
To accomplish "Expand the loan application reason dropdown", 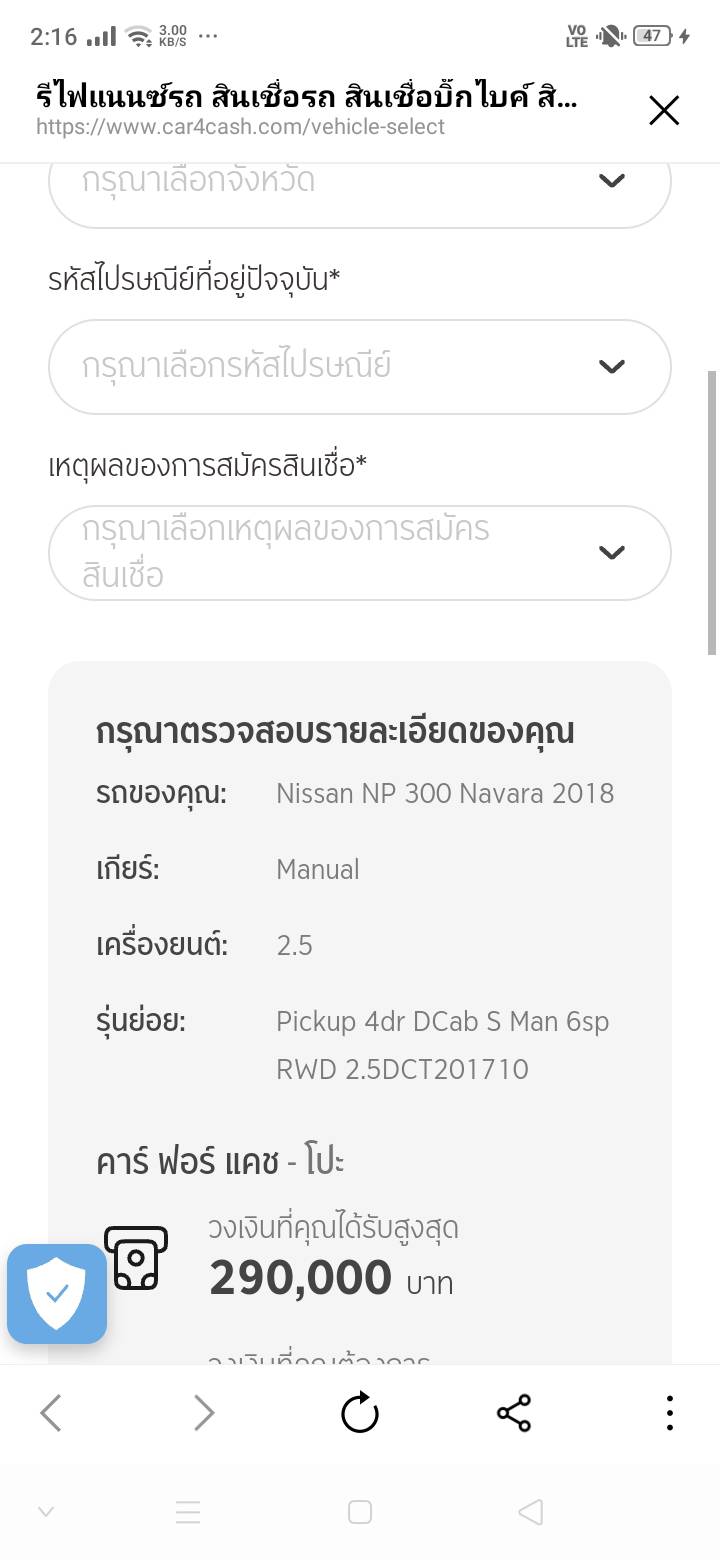I will pos(360,553).
